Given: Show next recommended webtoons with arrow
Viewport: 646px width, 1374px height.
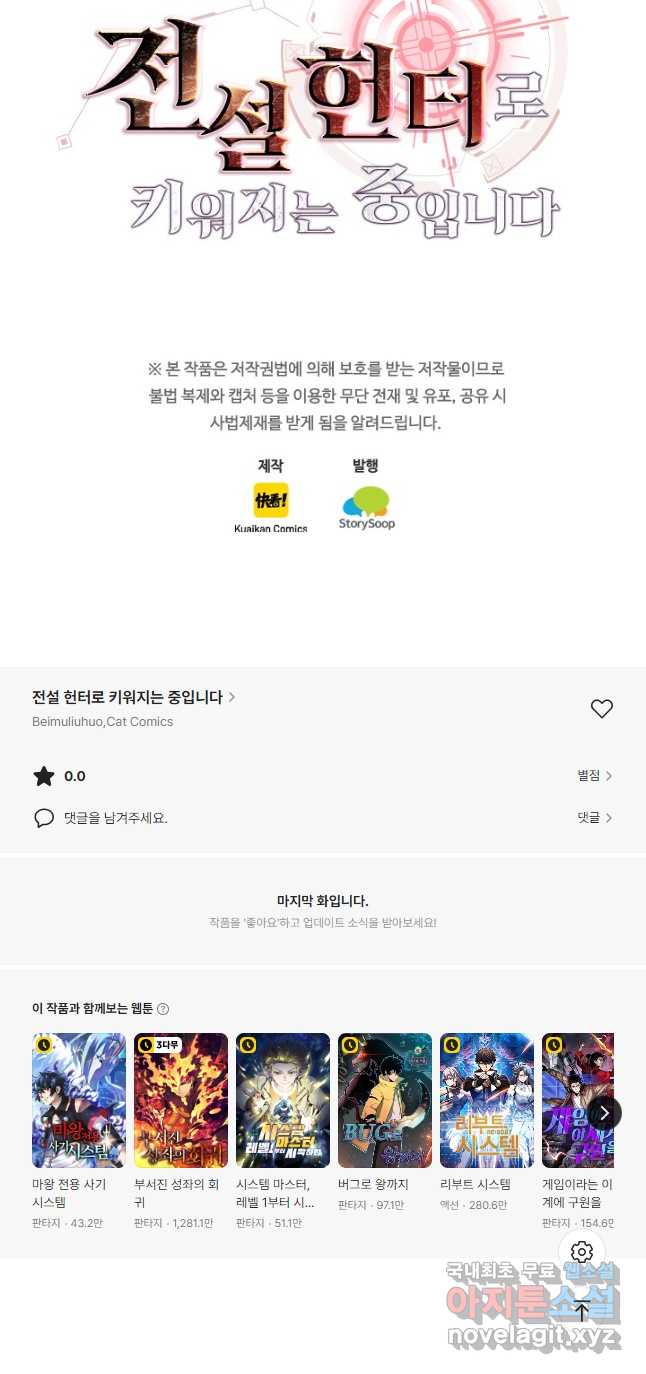Looking at the screenshot, I should (604, 1113).
